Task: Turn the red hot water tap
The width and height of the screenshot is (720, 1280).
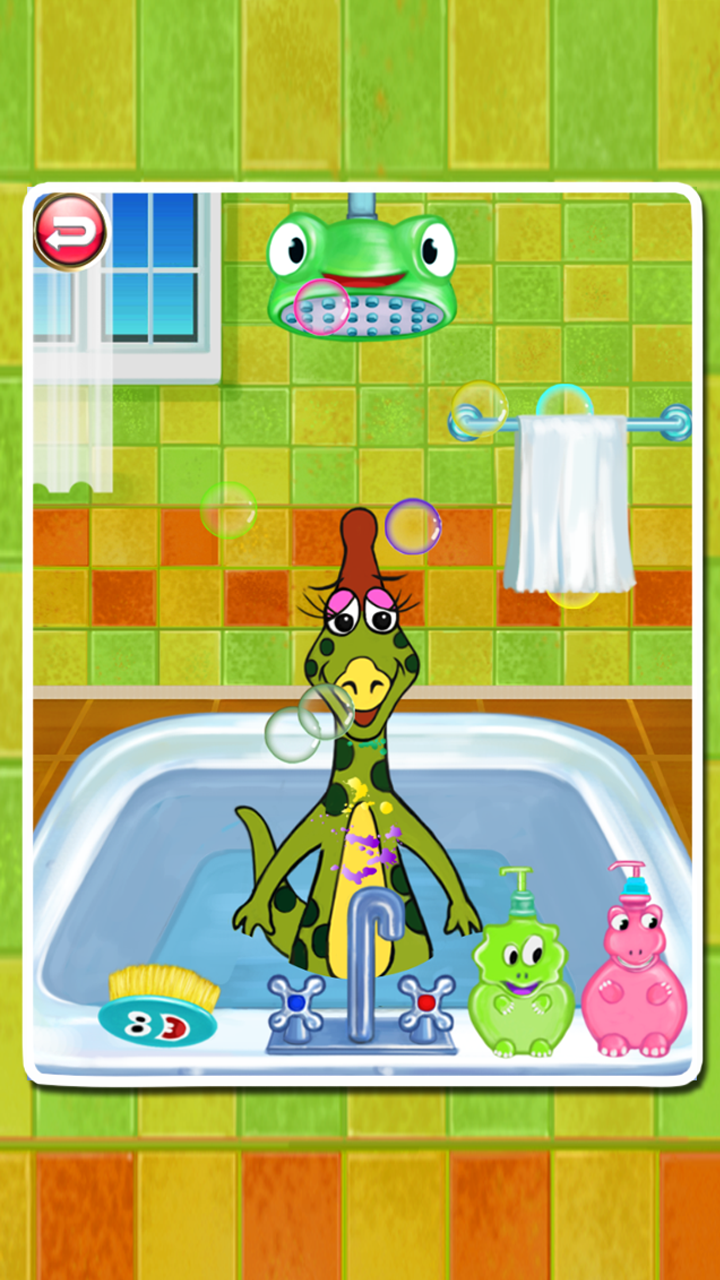Action: [x=426, y=1000]
